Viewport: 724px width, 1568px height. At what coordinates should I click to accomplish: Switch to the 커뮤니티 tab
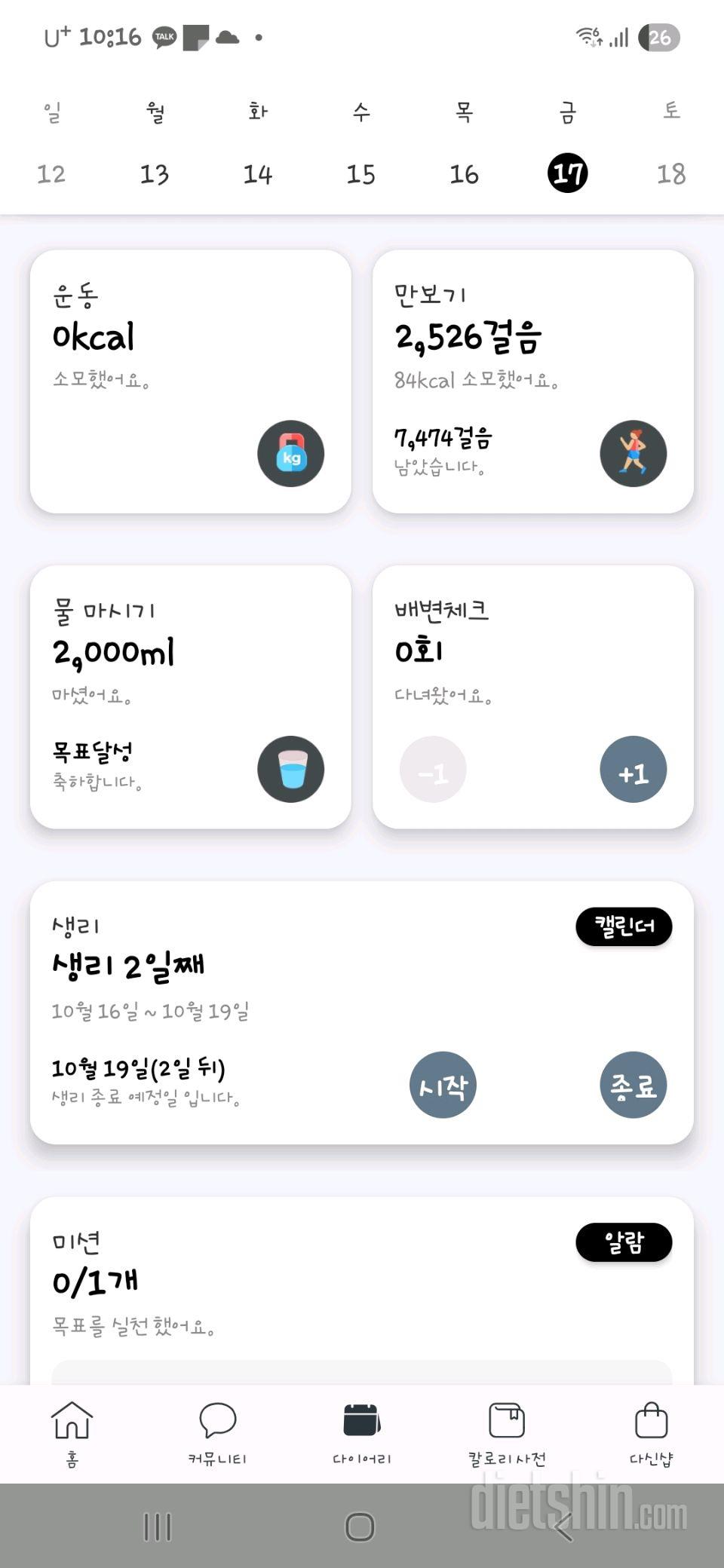pos(217,1433)
